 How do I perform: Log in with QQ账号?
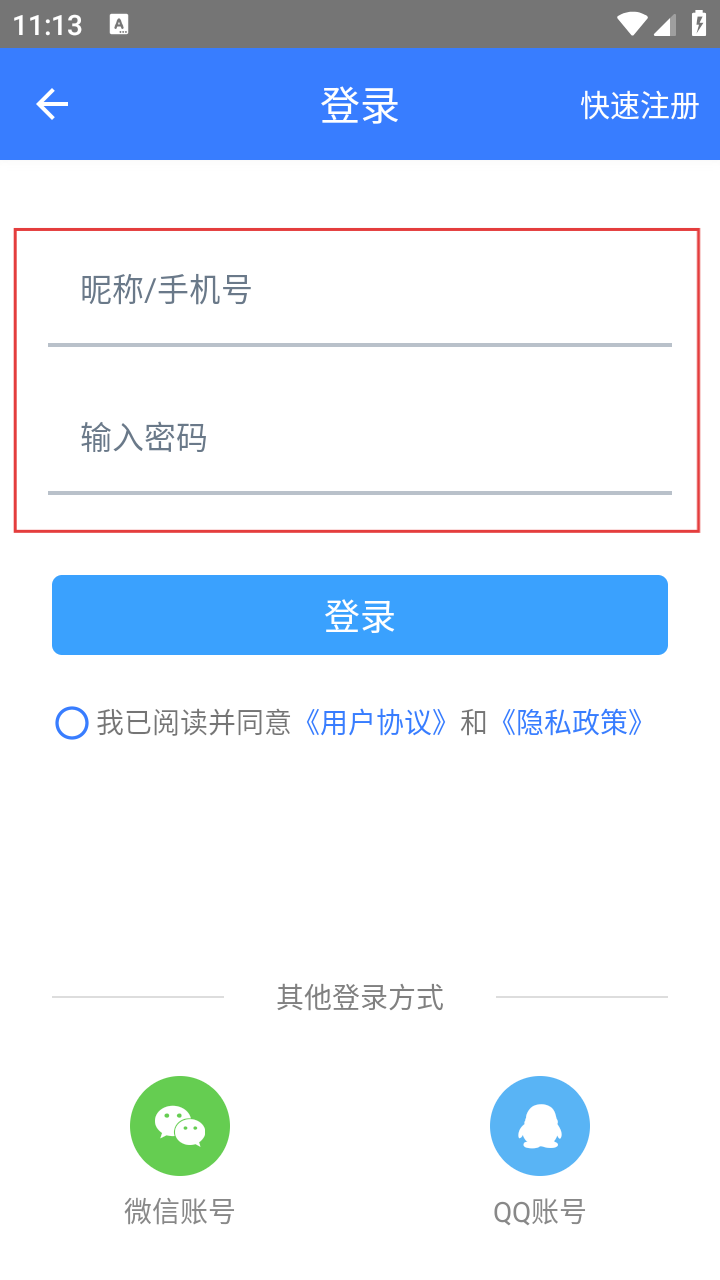tap(540, 1126)
